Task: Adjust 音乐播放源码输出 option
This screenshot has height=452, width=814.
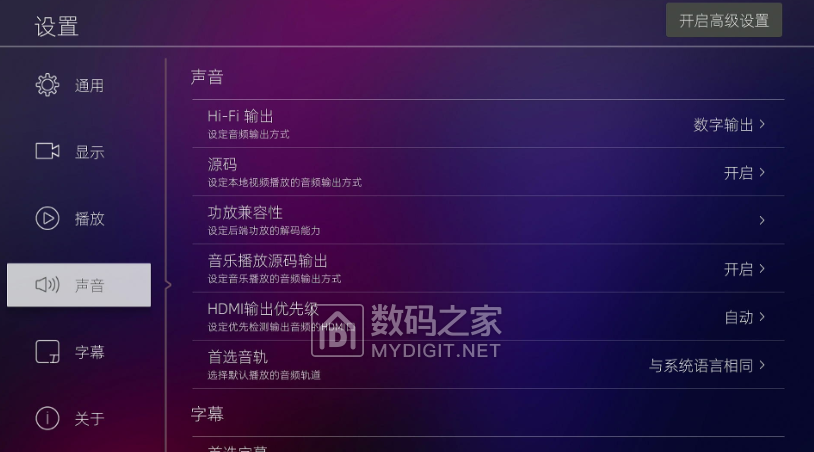Action: pyautogui.click(x=487, y=268)
